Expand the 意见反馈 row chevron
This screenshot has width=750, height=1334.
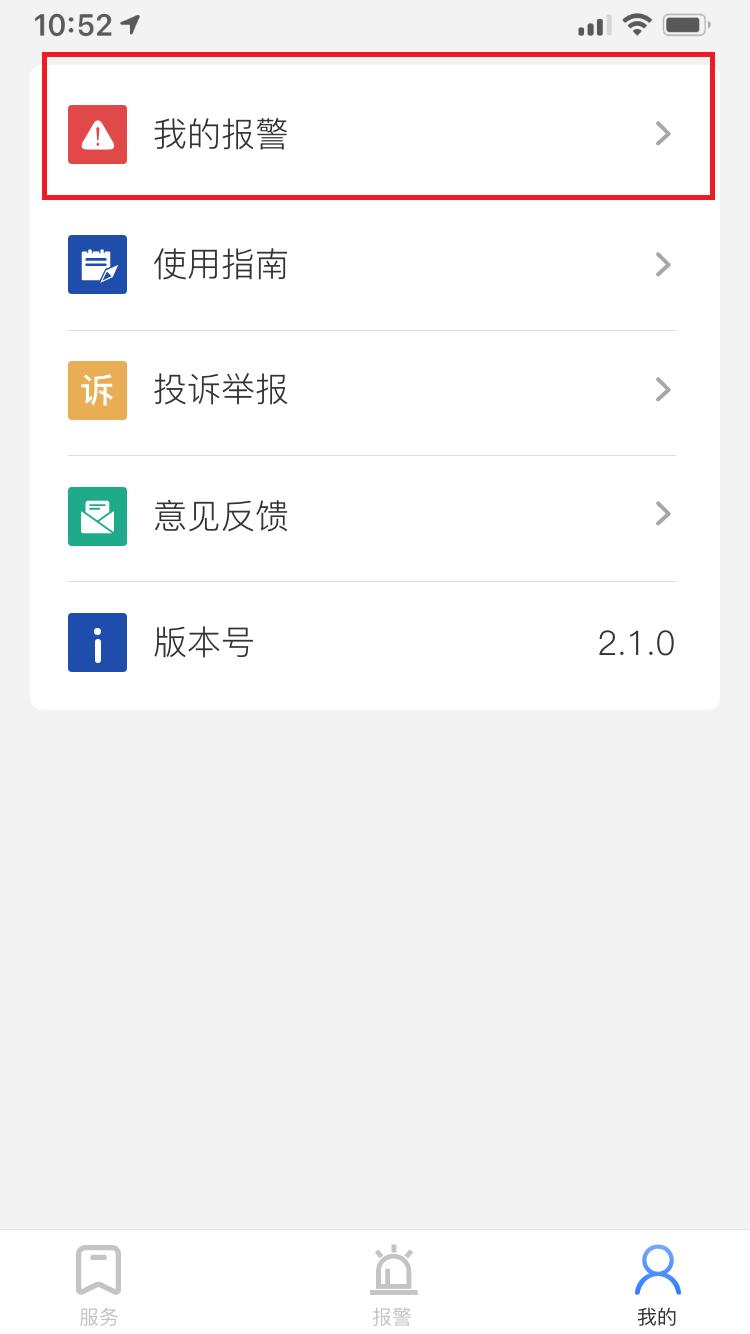pyautogui.click(x=662, y=514)
